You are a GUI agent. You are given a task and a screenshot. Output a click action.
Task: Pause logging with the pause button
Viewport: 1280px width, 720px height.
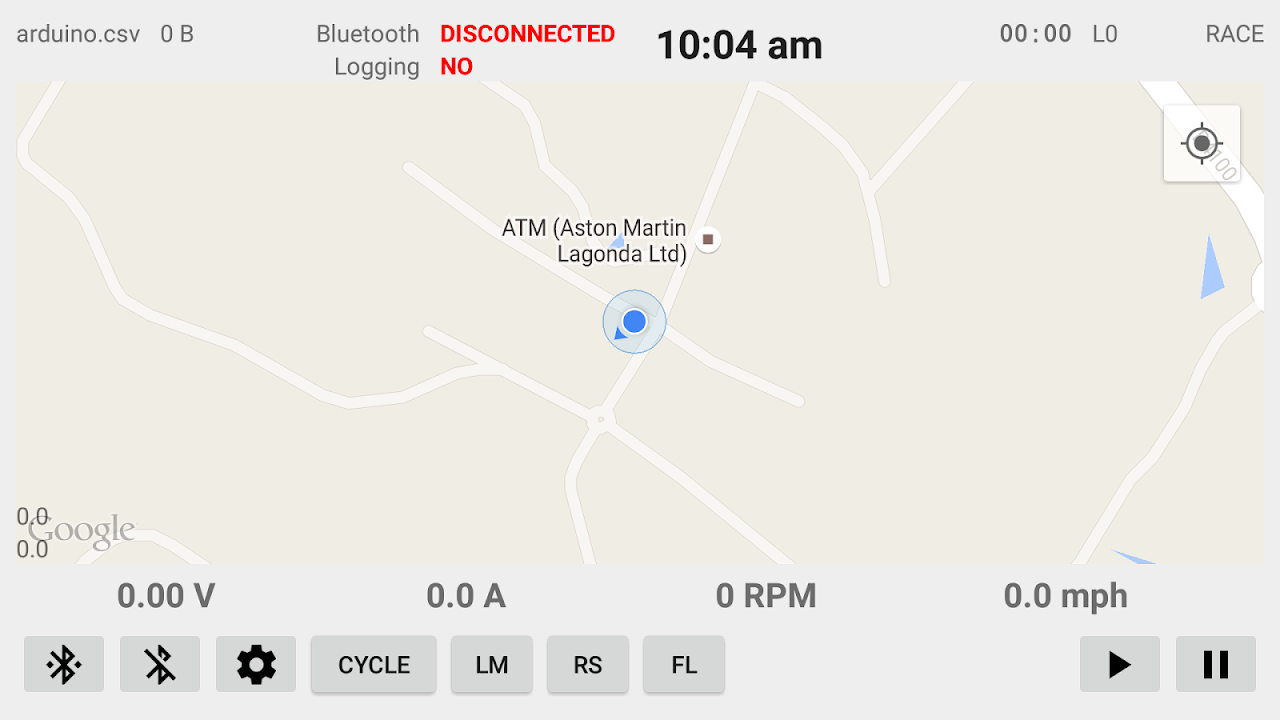coord(1216,664)
